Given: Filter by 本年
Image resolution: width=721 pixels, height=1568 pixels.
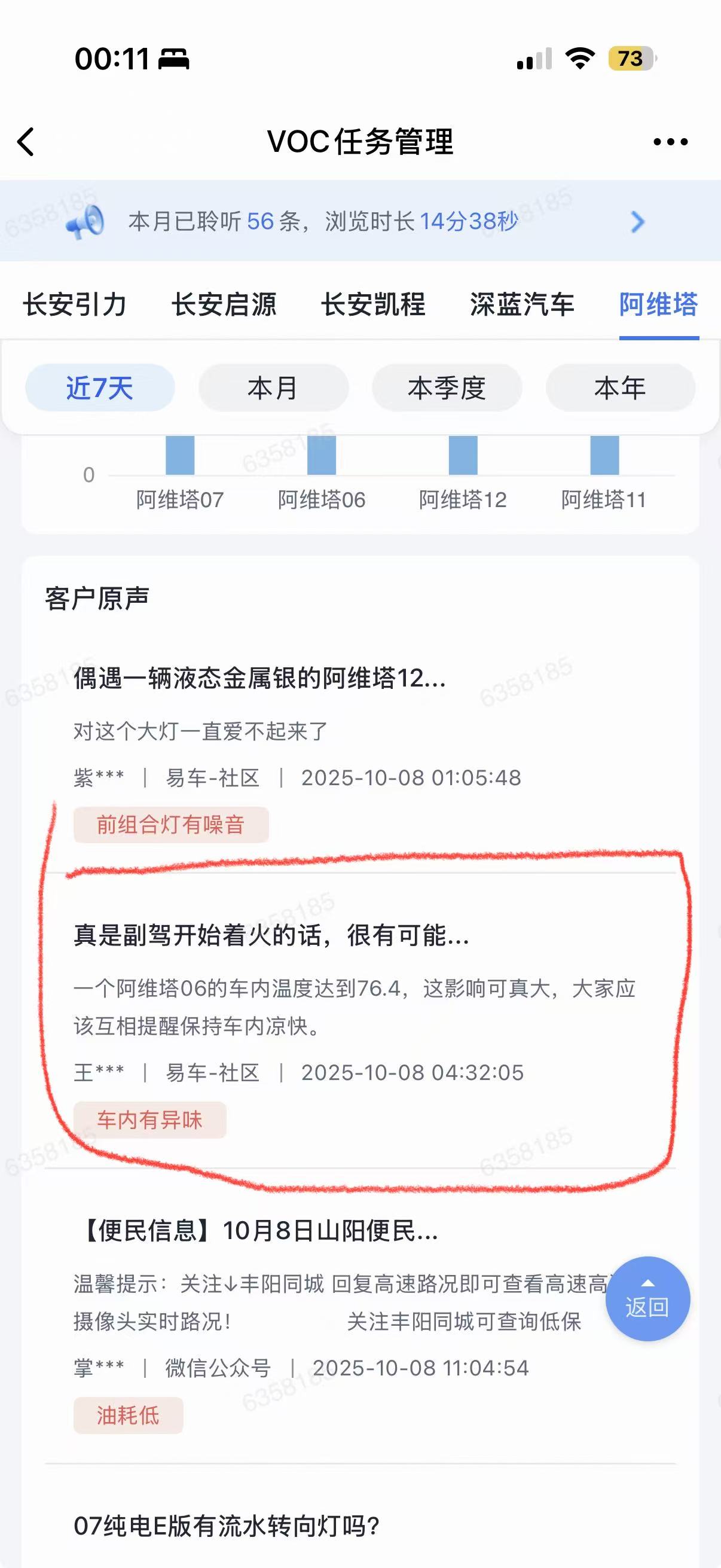Looking at the screenshot, I should coord(620,388).
